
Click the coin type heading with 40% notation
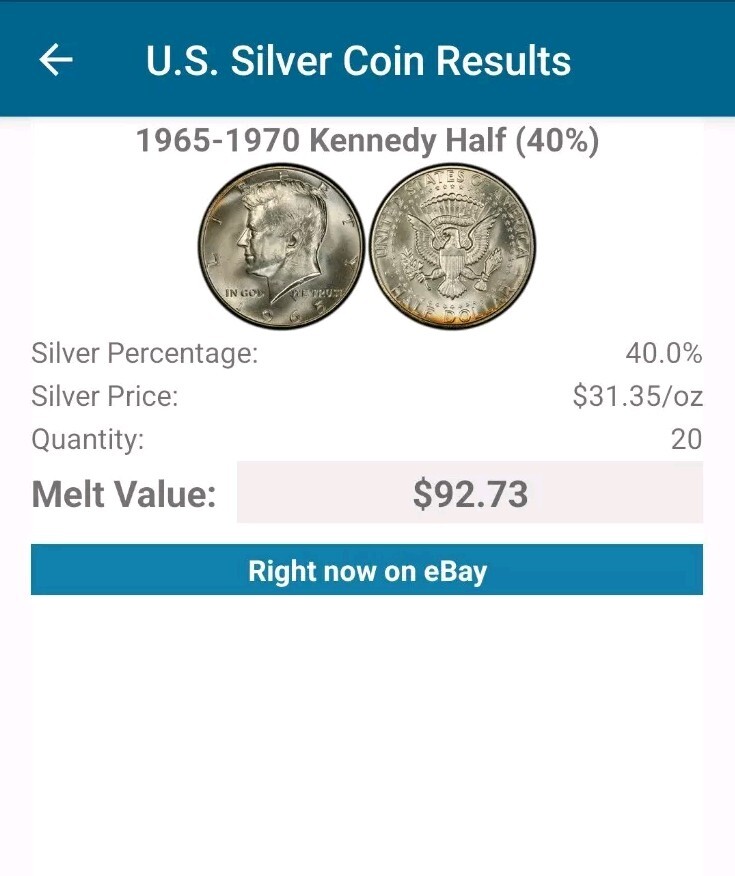click(367, 142)
